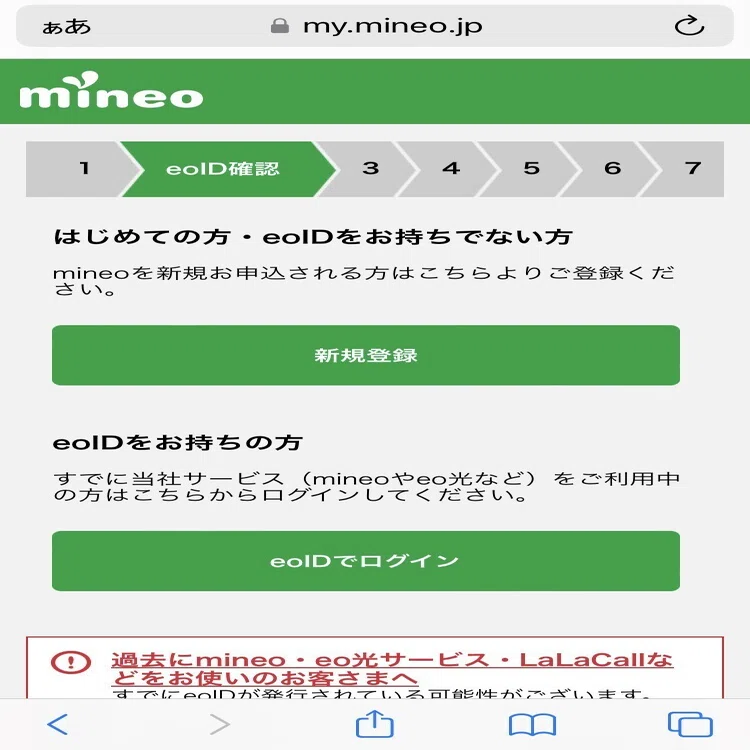750x750 pixels.
Task: Open the ぁあ text size menu
Action: click(66, 26)
